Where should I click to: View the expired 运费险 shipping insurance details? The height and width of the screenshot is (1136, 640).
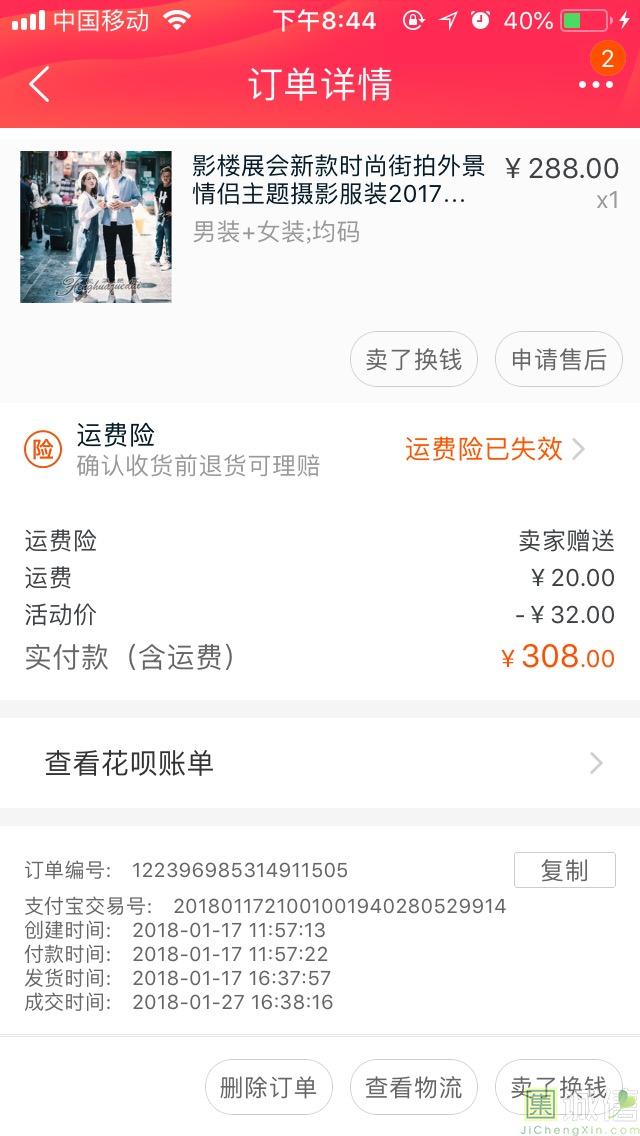click(494, 449)
